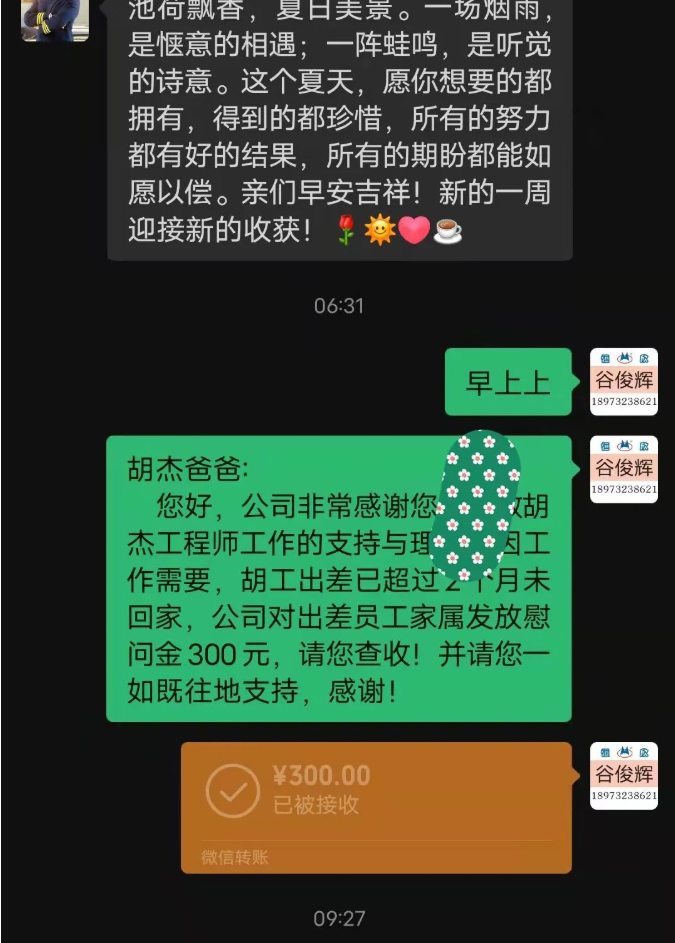Open the contact's avatar beside the morning greeting
This screenshot has width=675, height=943.
coord(55,18)
